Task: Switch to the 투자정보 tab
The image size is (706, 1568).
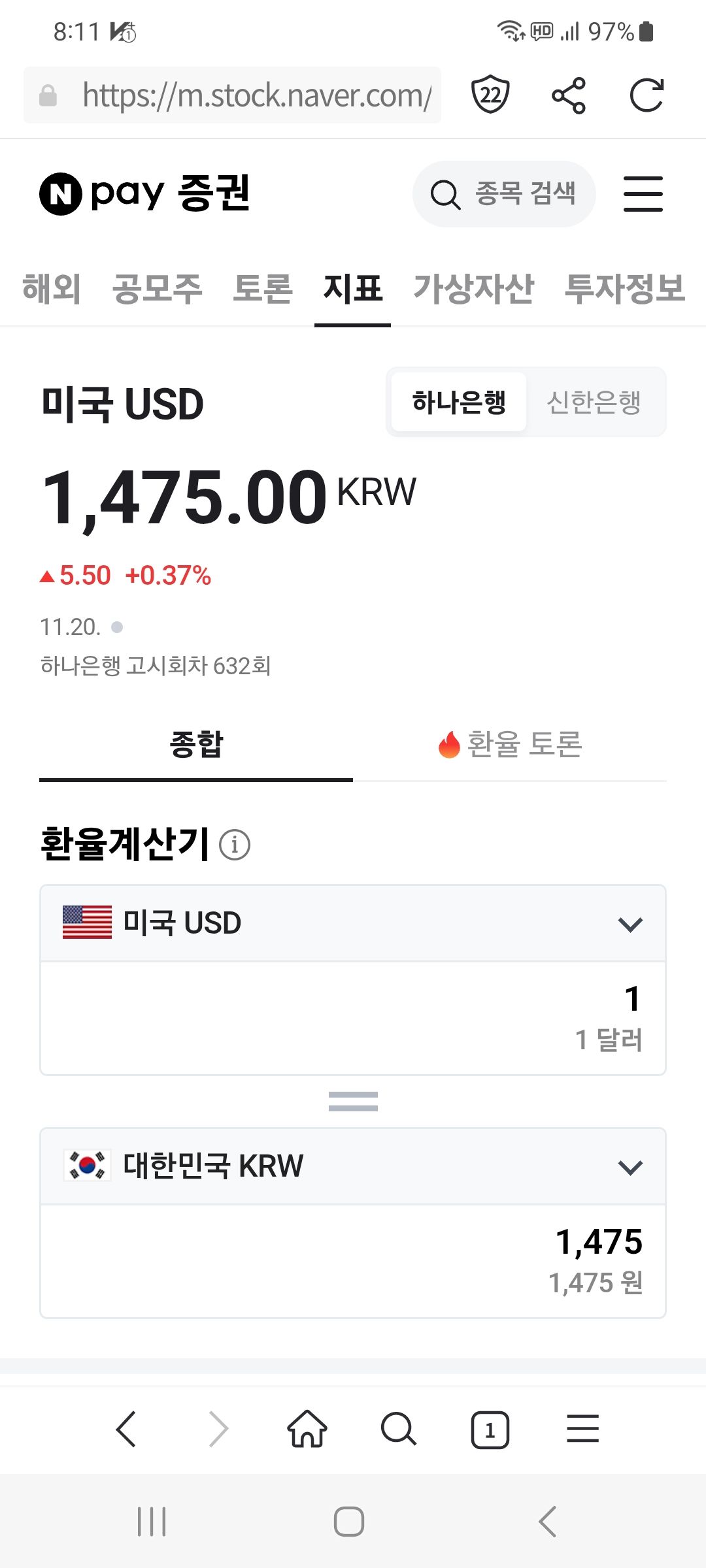Action: coord(624,289)
